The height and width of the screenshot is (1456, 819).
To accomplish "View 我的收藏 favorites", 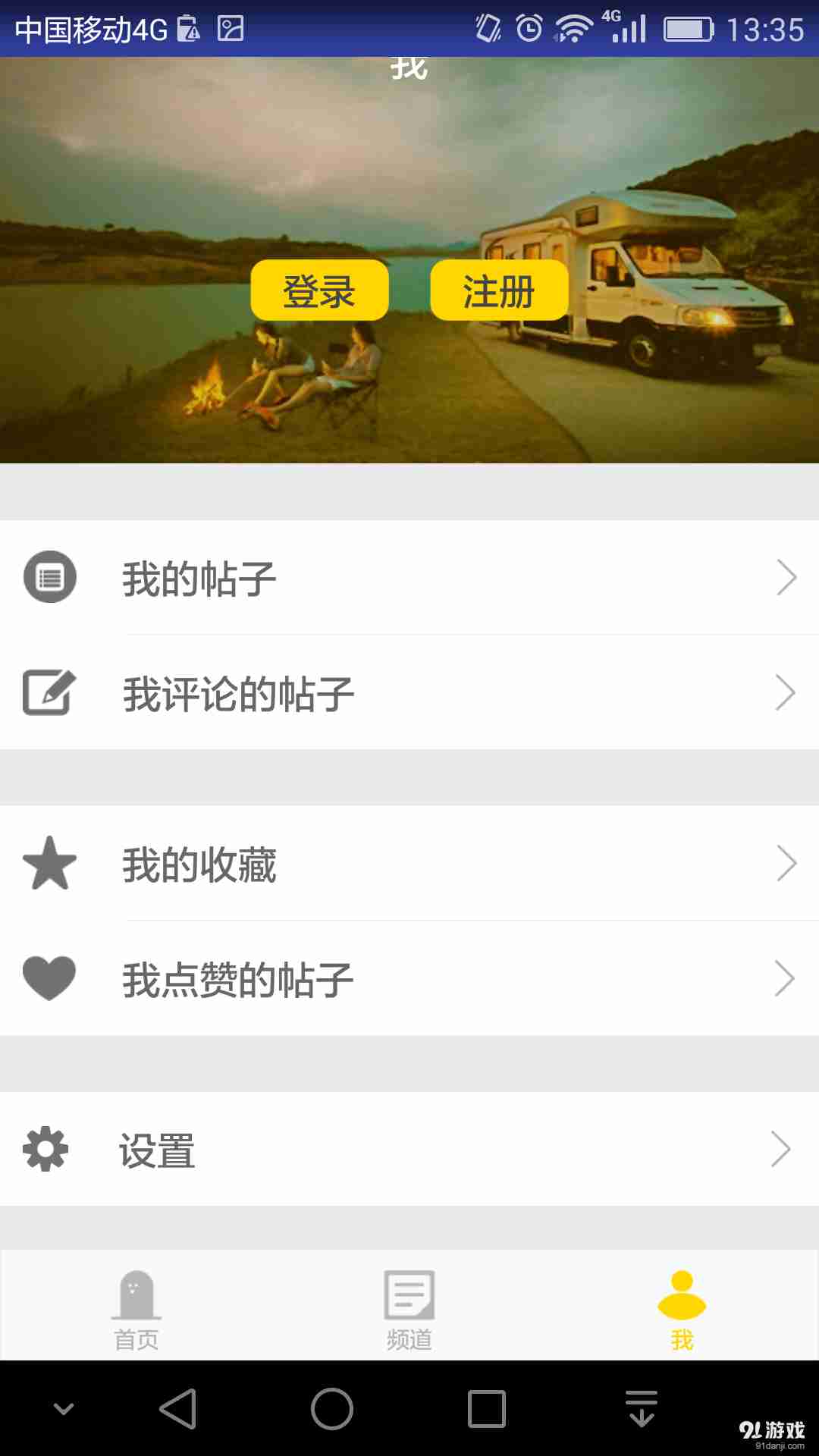I will (x=409, y=864).
